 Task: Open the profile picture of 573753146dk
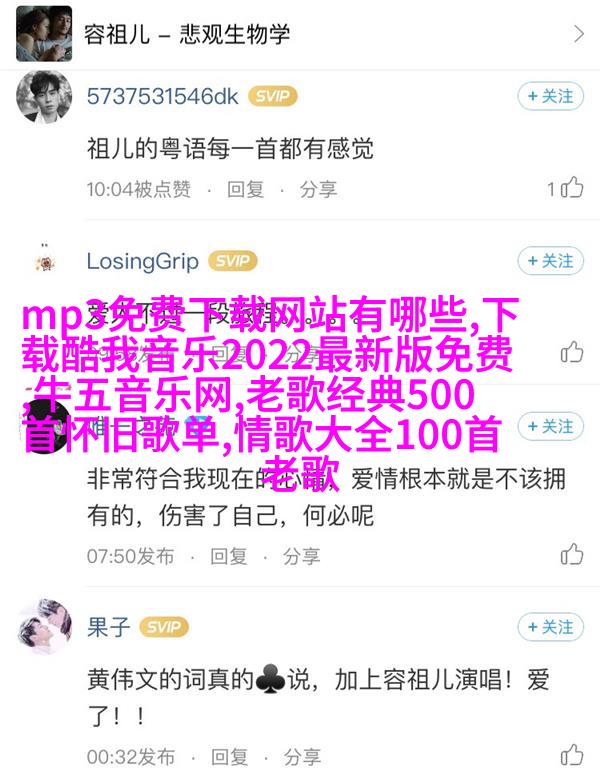[43, 98]
